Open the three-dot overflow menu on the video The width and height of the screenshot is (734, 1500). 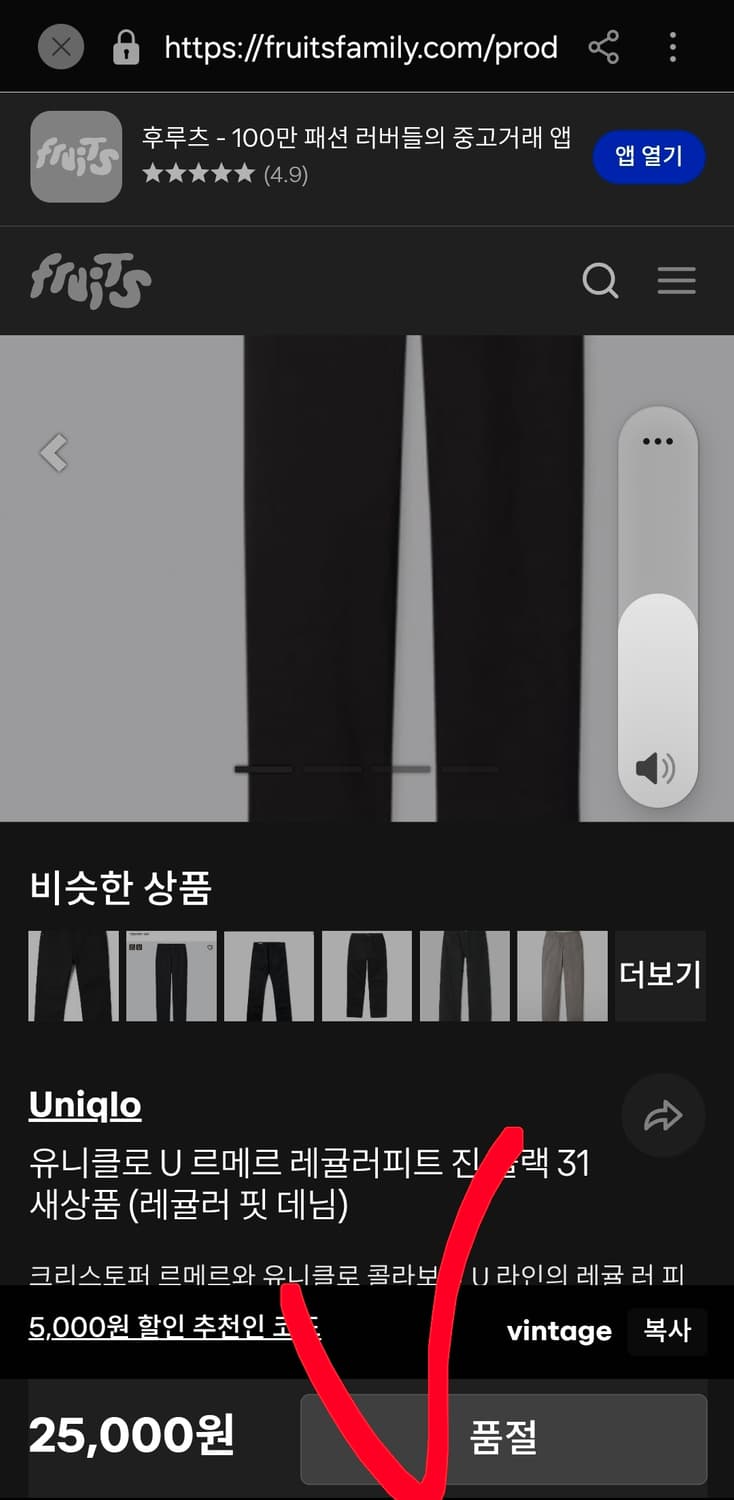(657, 441)
